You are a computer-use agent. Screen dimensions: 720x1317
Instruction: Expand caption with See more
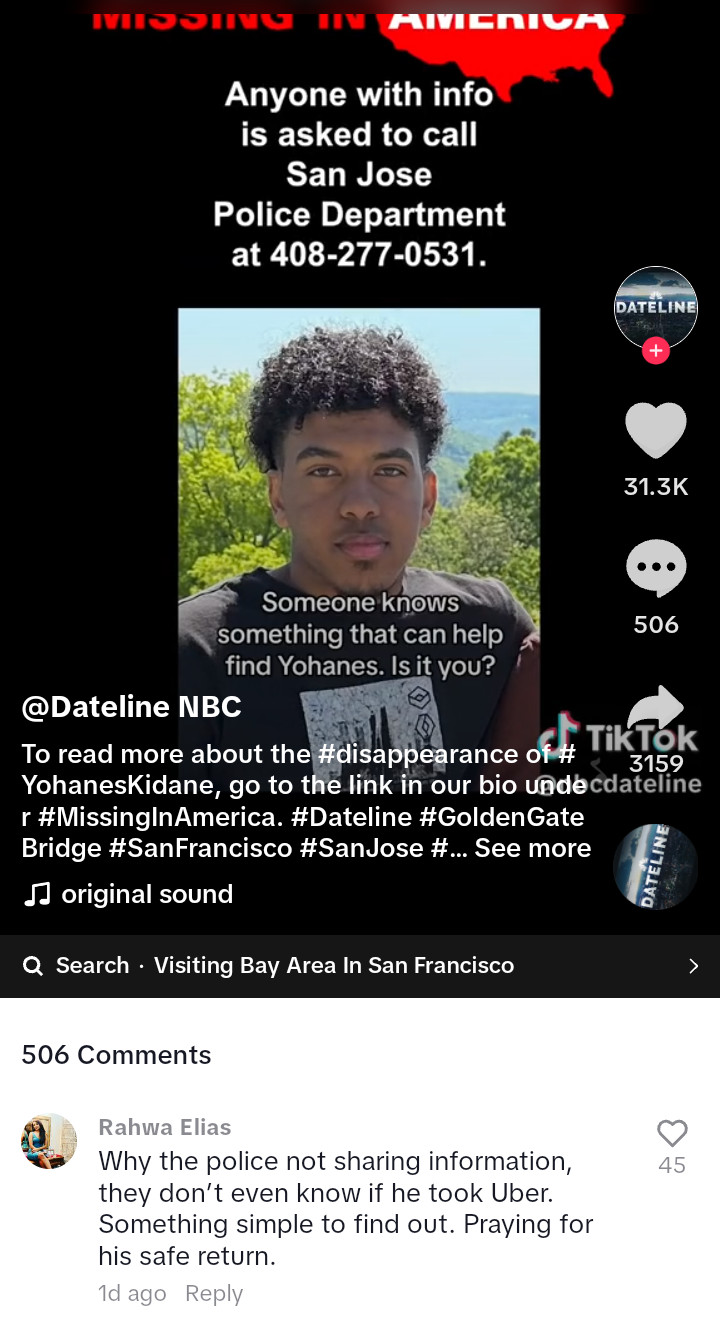coord(532,848)
